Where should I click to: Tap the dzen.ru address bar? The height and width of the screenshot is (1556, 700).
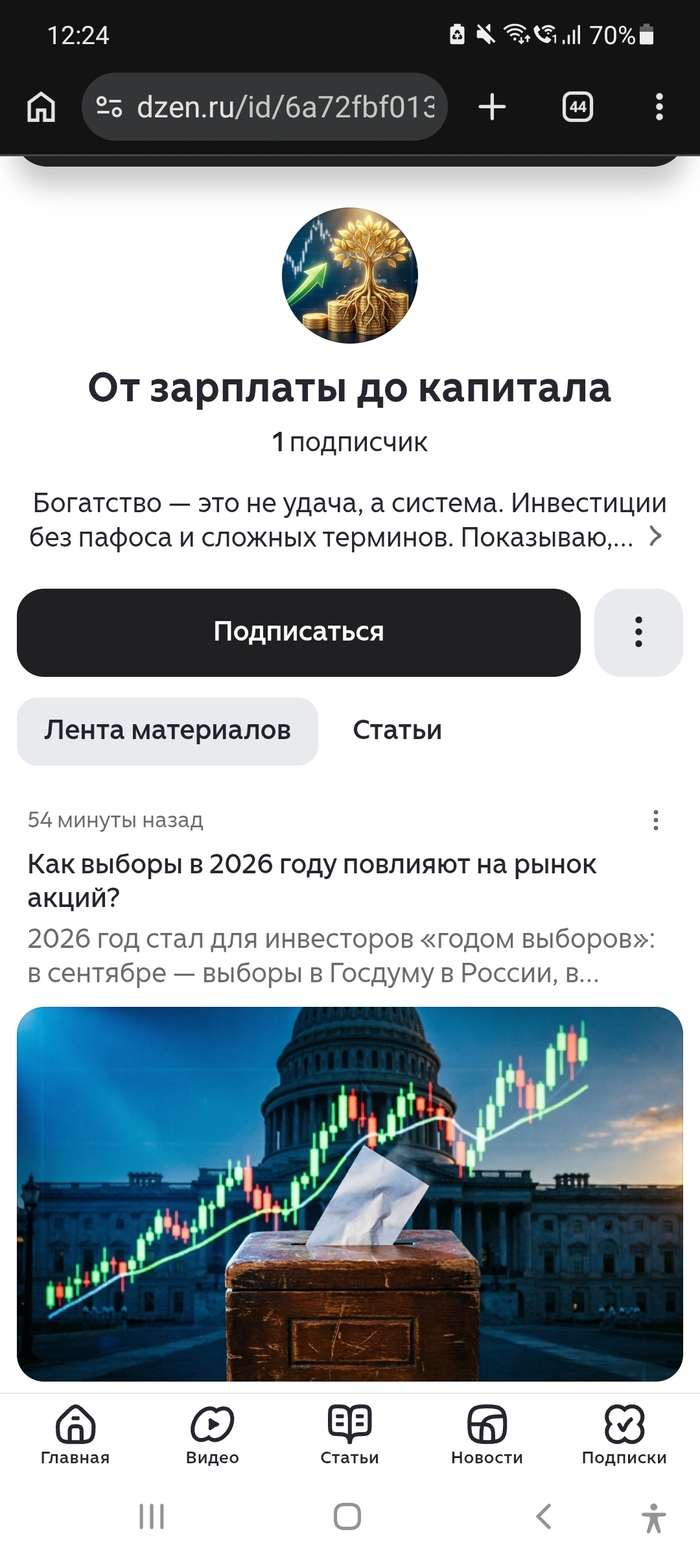coord(264,107)
